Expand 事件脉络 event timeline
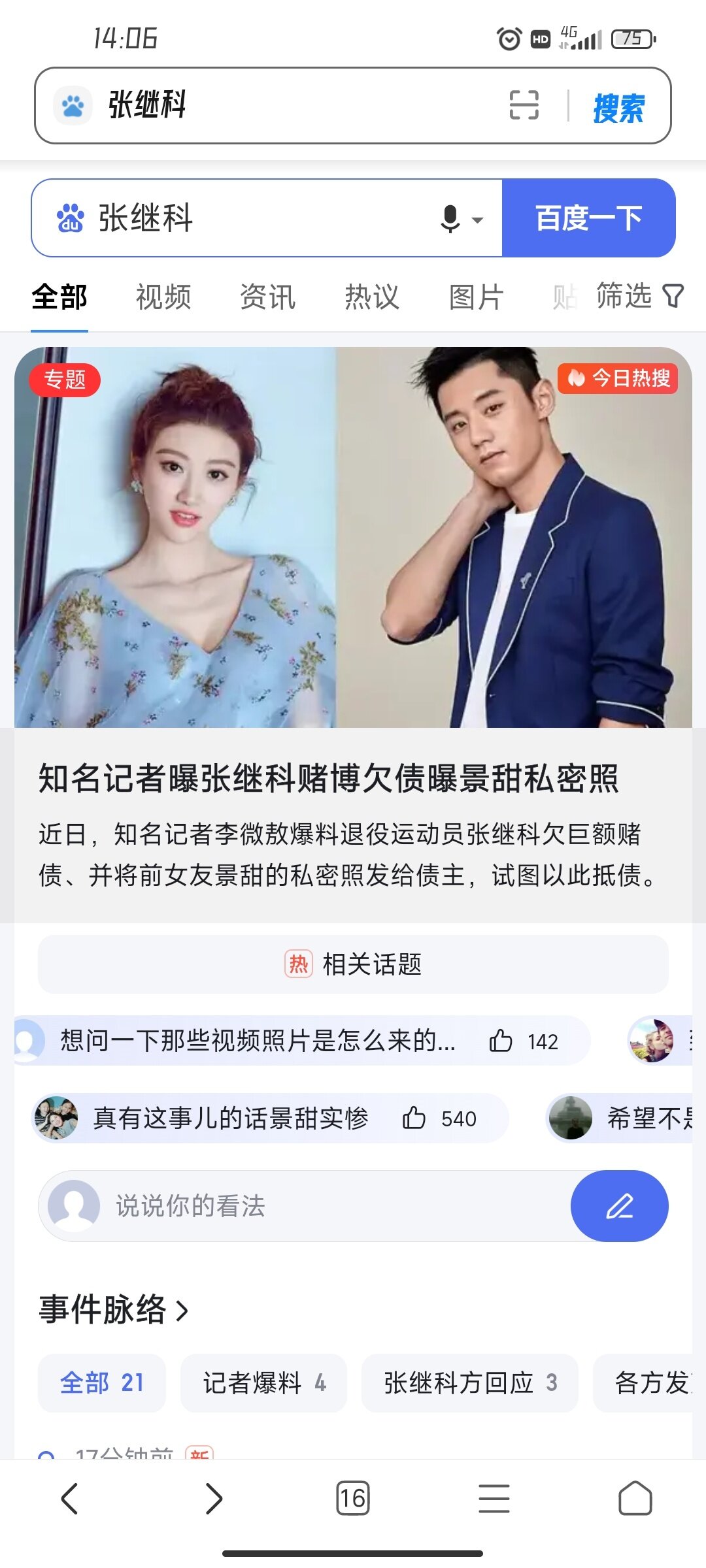The height and width of the screenshot is (1568, 706). pyautogui.click(x=114, y=1309)
